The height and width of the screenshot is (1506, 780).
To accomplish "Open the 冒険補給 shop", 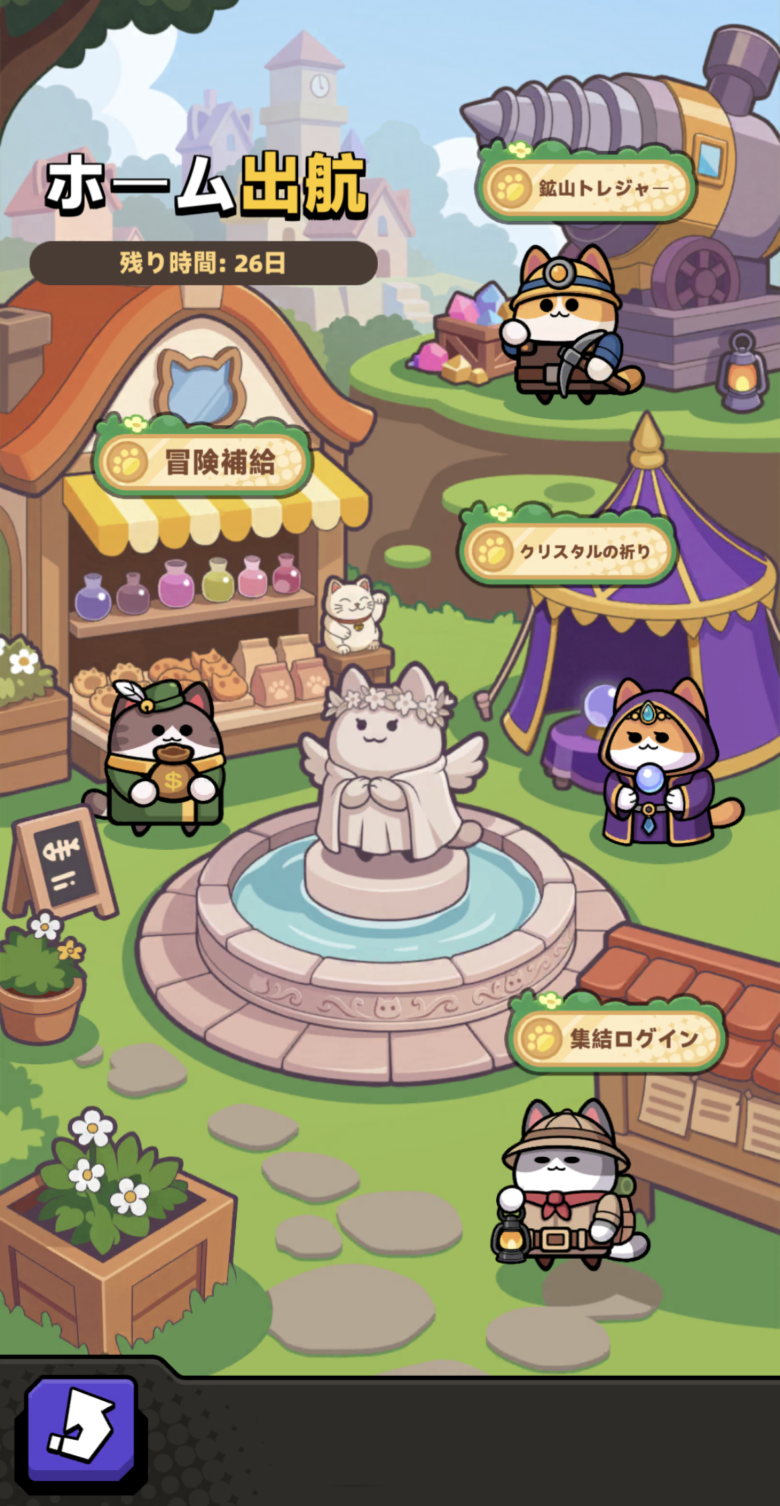I will click(203, 460).
